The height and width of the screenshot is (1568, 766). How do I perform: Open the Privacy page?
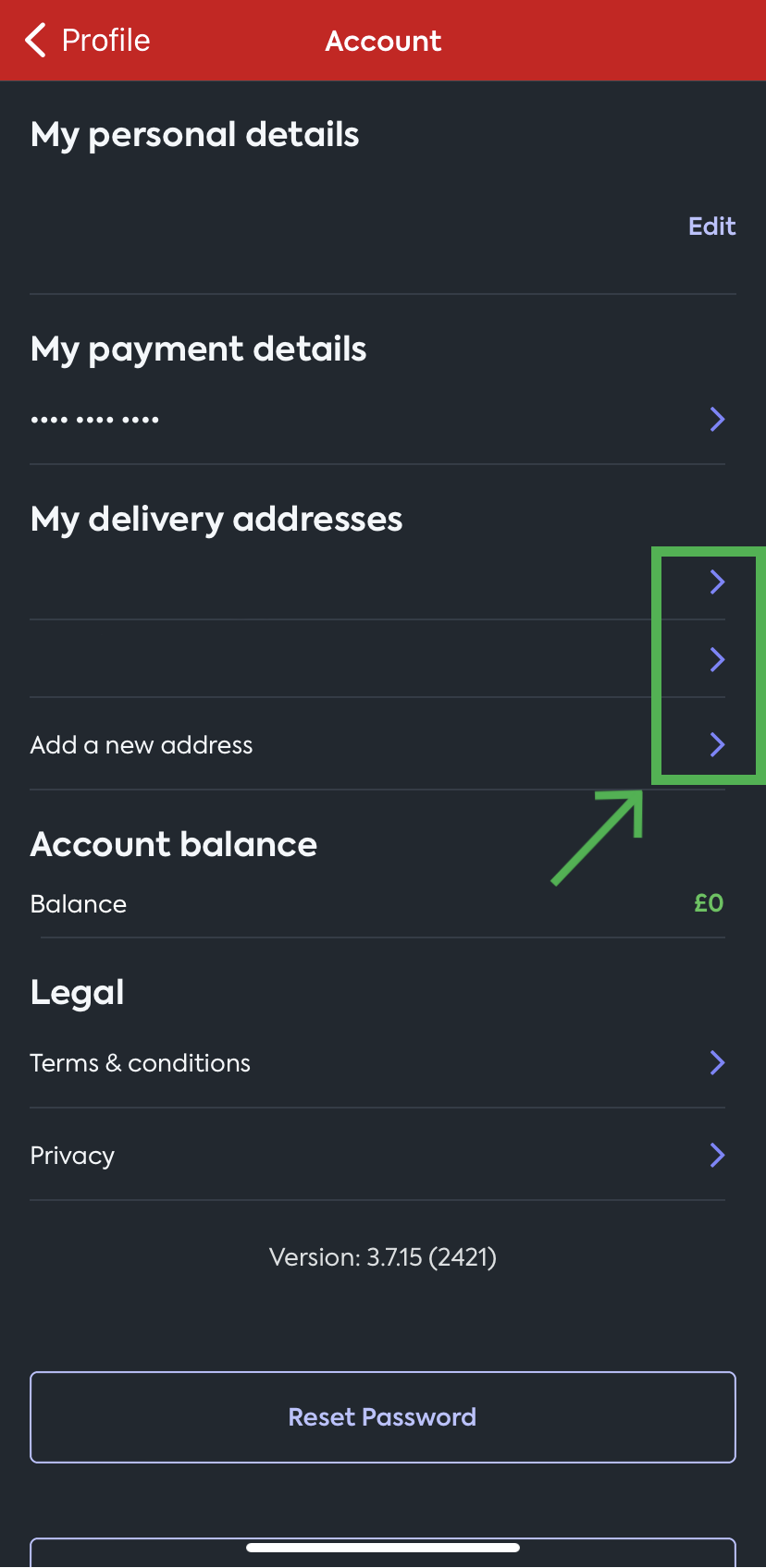point(377,1156)
